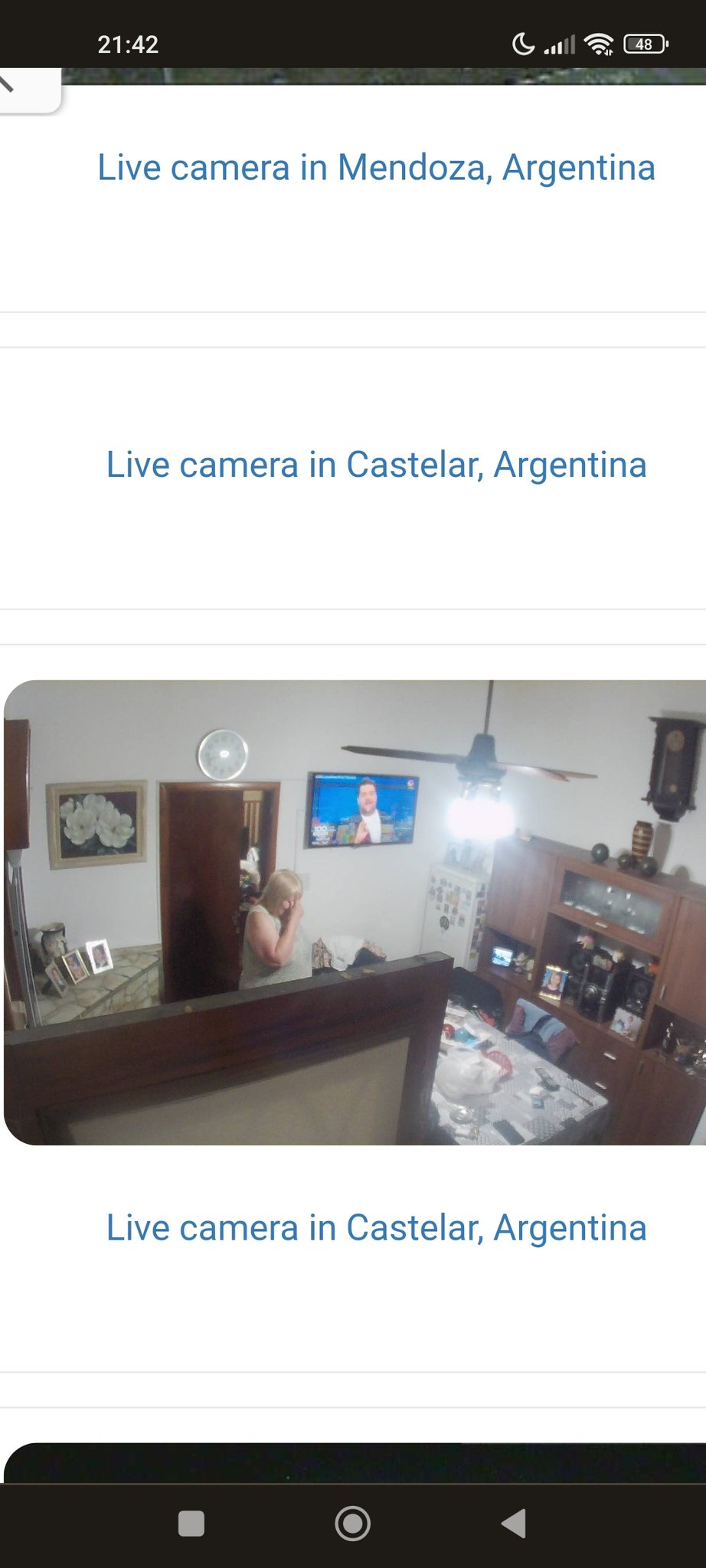This screenshot has width=706, height=1568.
Task: Open the Castelar link below the living room image
Action: point(376,1228)
